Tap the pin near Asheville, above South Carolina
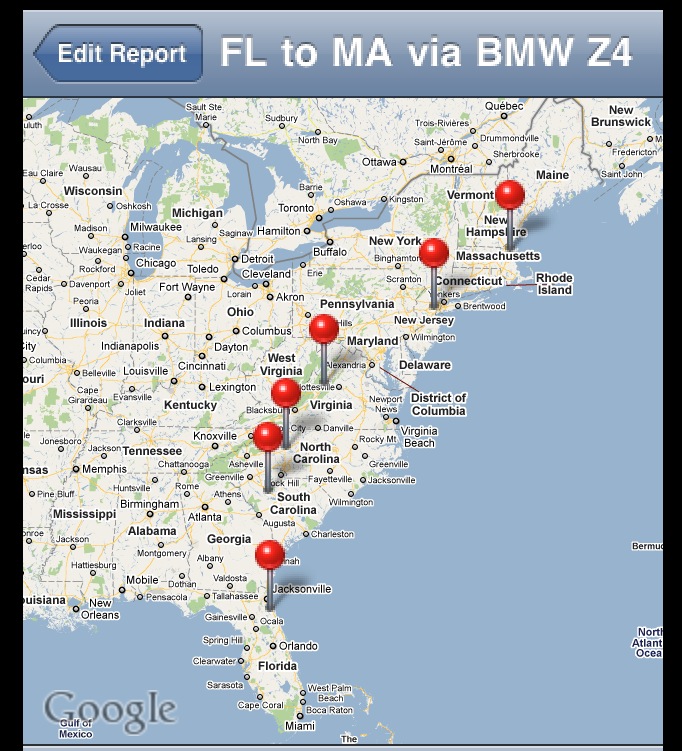The image size is (682, 751). pos(268,438)
